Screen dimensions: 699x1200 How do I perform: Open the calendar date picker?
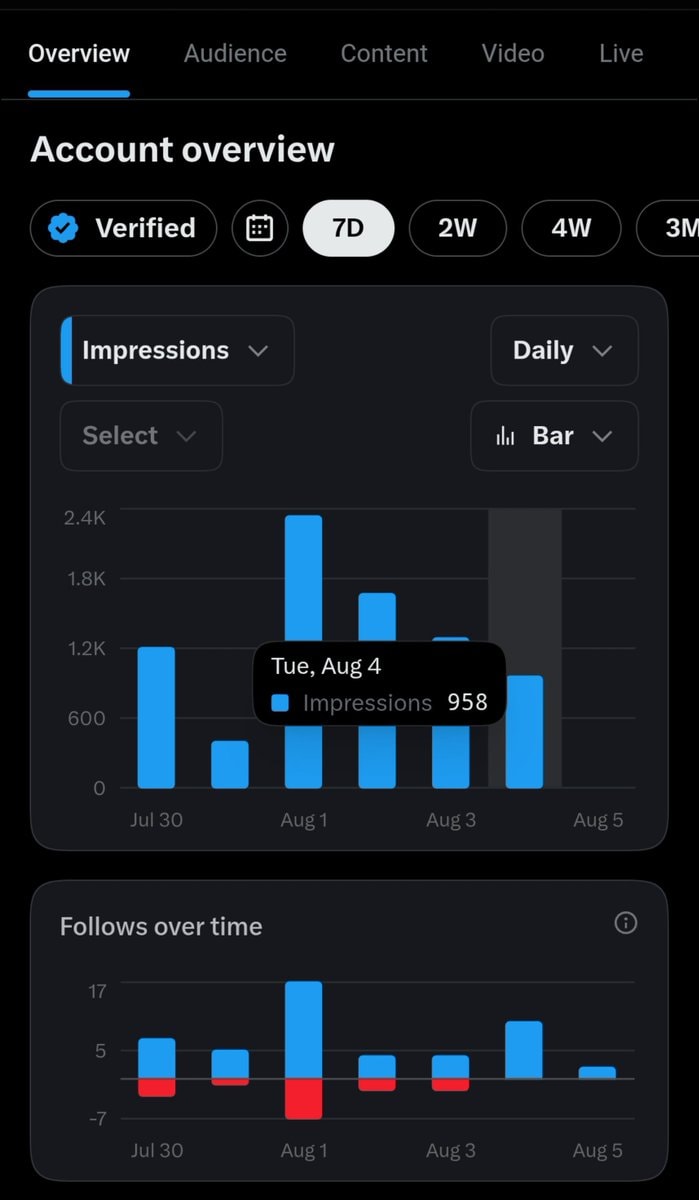pyautogui.click(x=260, y=228)
